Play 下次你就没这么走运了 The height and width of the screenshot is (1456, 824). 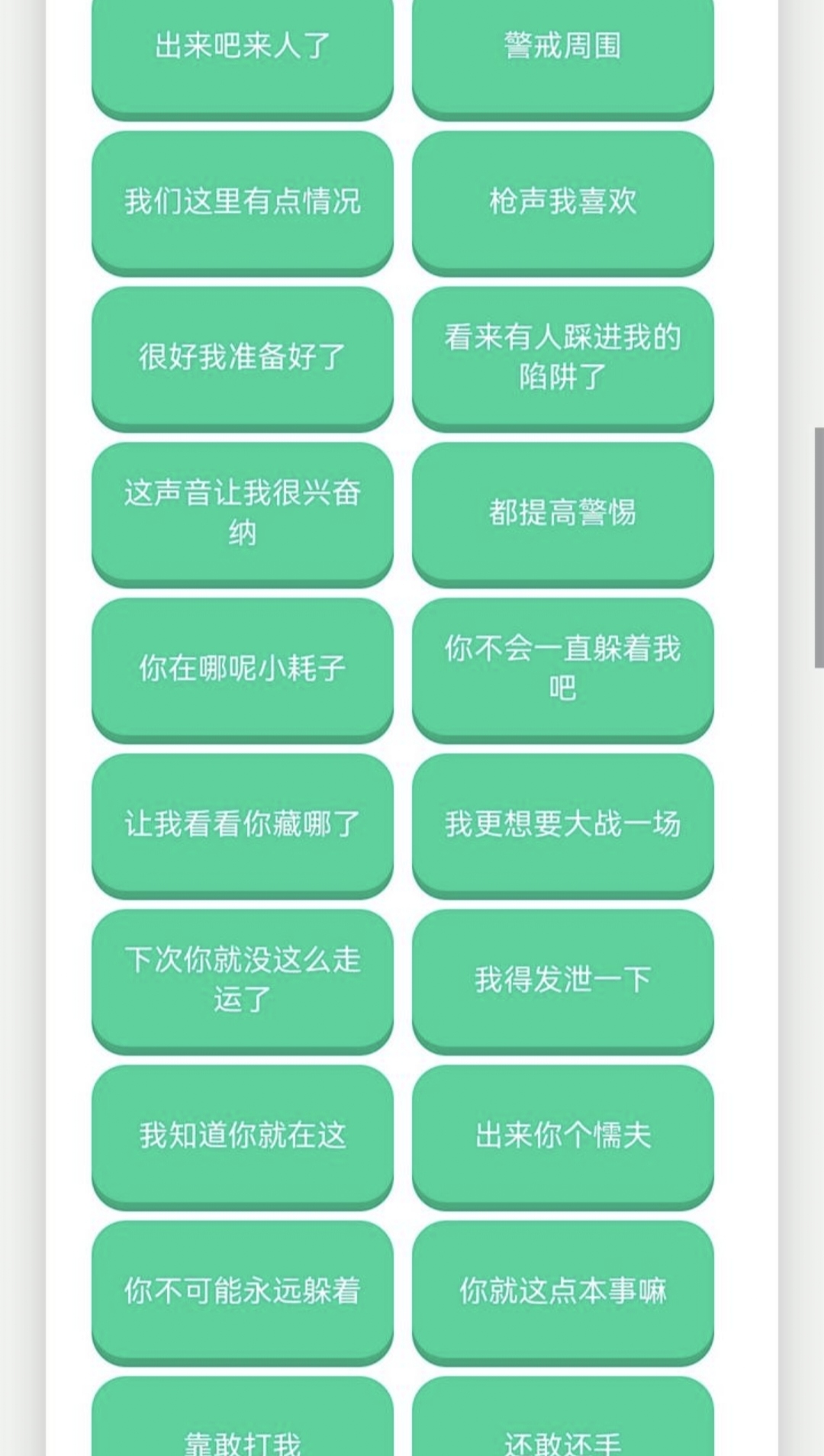[x=243, y=980]
